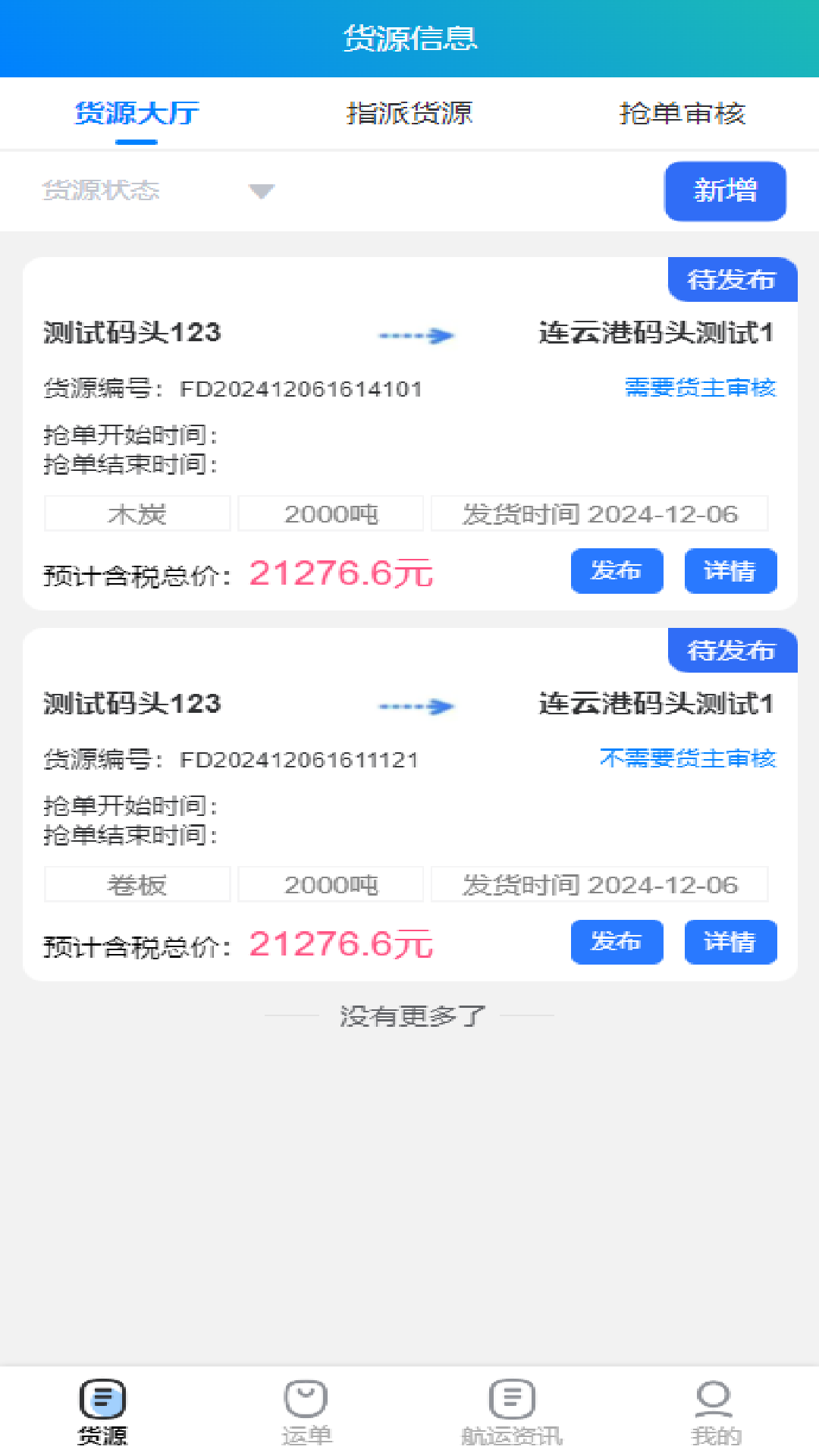
Task: Switch to the 抢单审核 tab
Action: click(x=682, y=114)
